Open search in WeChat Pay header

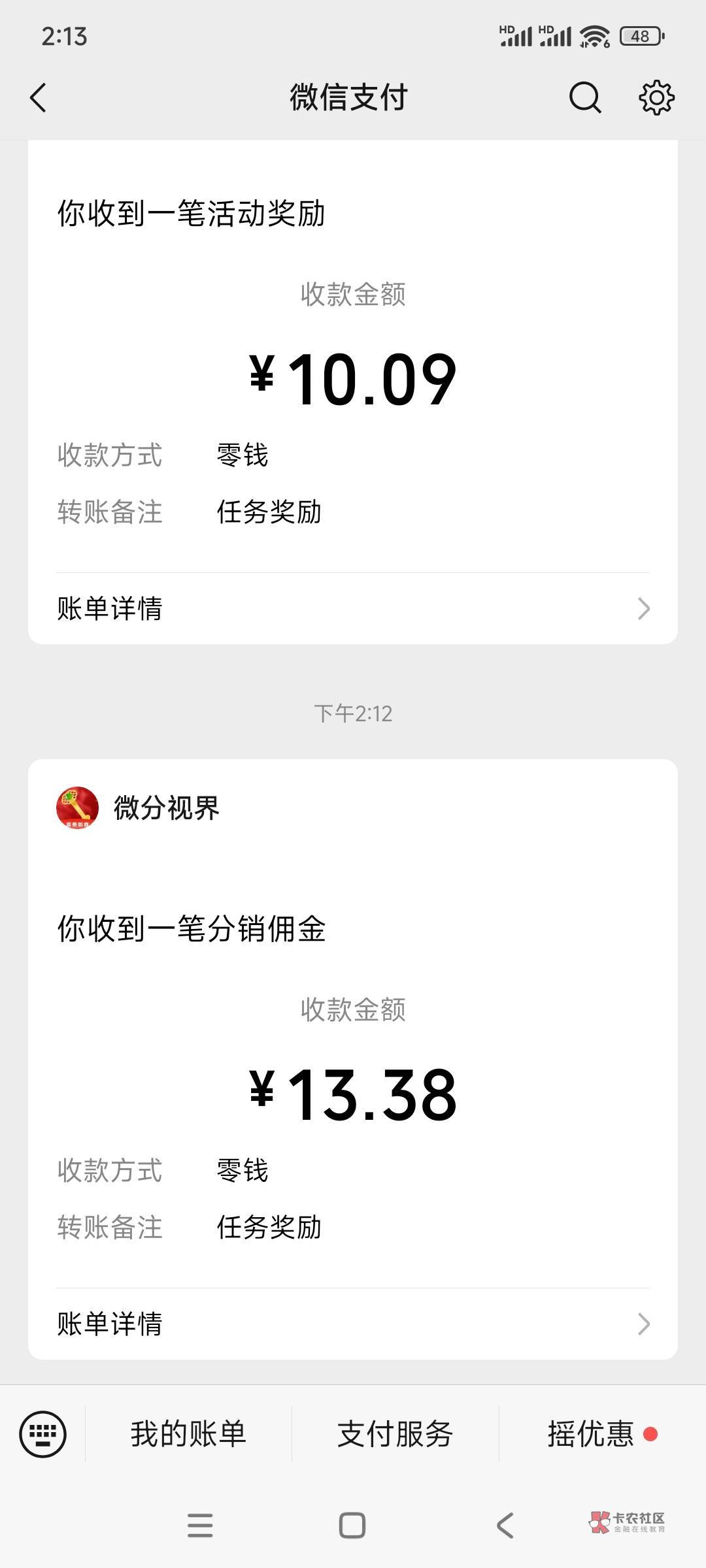[x=584, y=98]
